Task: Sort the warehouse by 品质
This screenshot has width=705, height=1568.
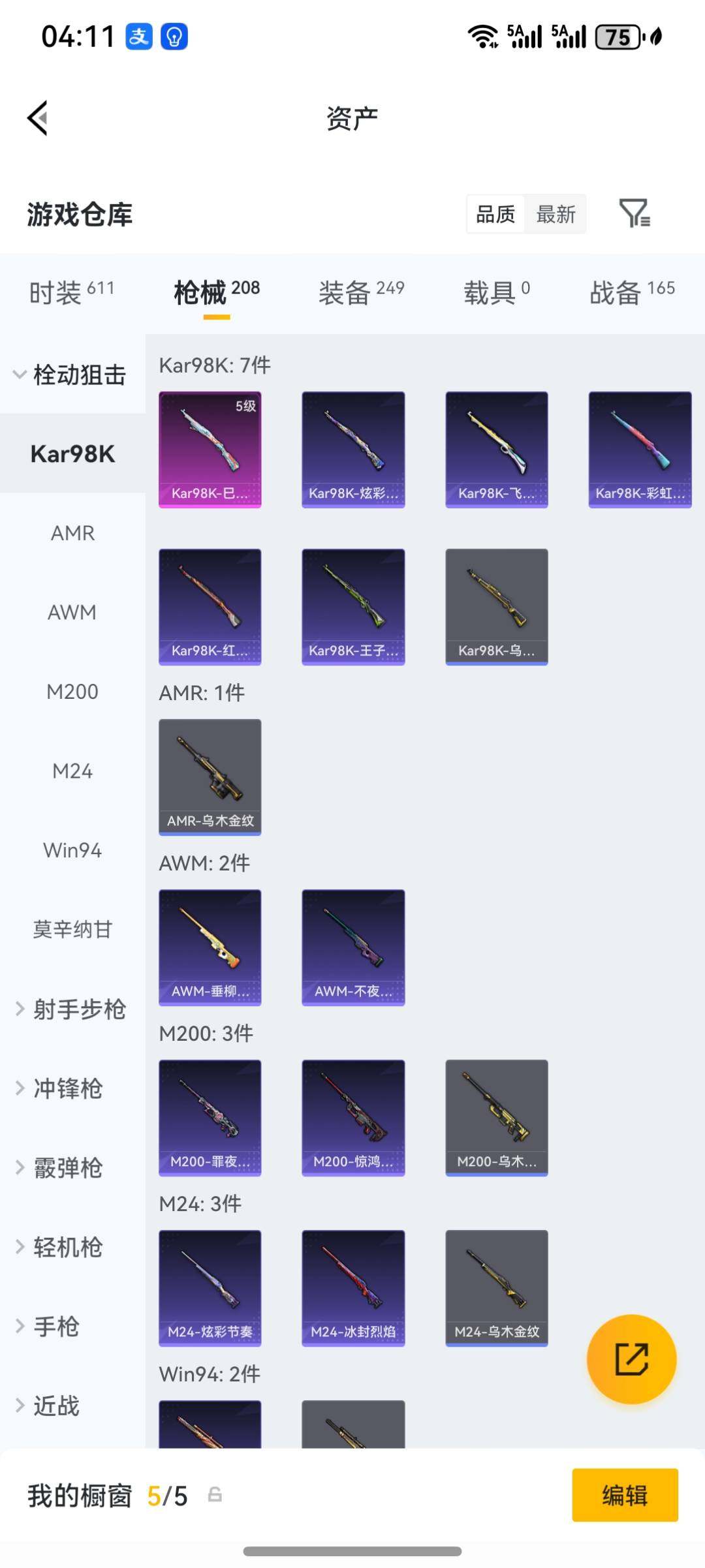Action: pos(495,214)
